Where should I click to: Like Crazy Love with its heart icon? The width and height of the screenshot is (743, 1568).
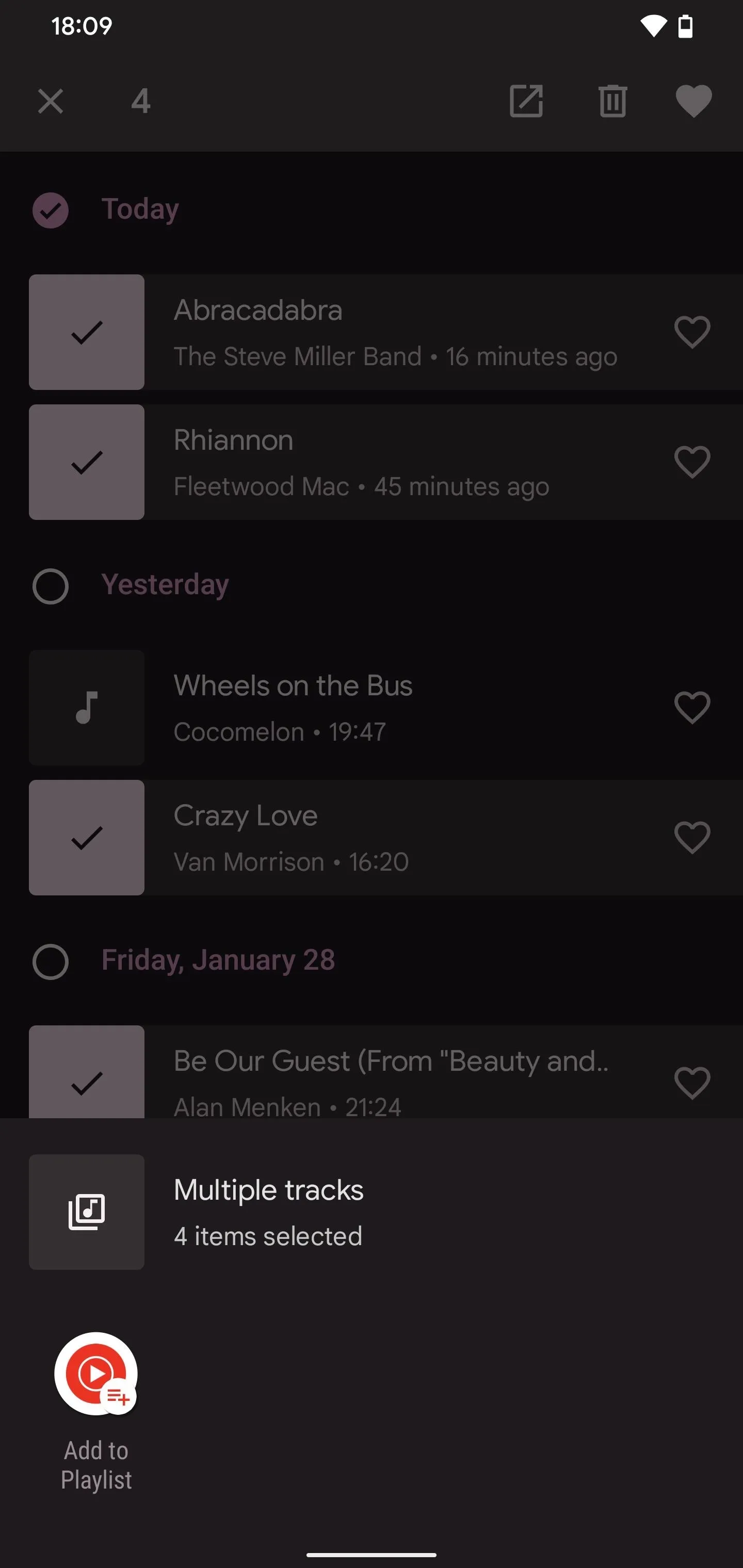click(692, 838)
